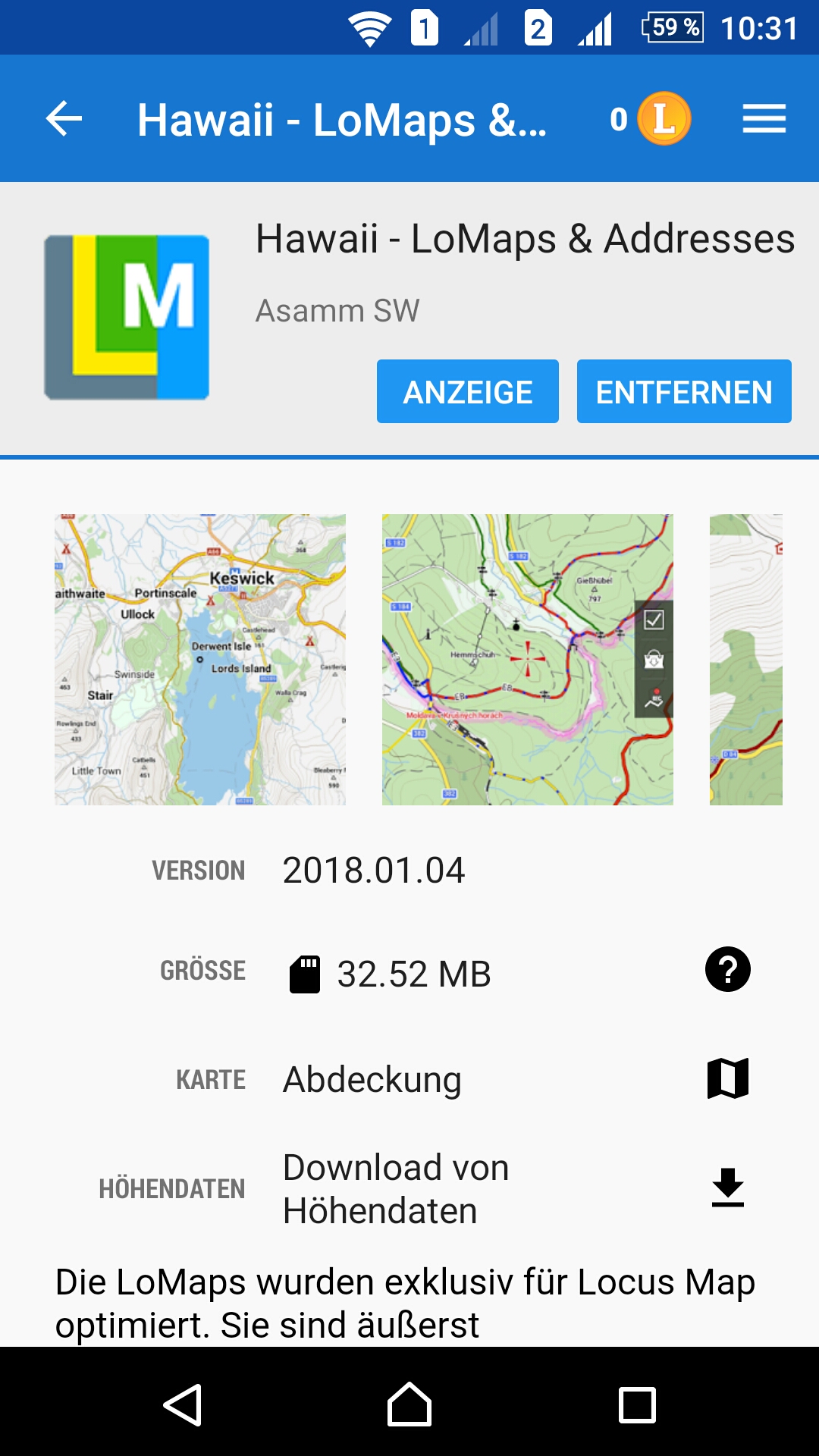Go back using the toolbar arrow
The height and width of the screenshot is (1456, 819).
pos(64,119)
